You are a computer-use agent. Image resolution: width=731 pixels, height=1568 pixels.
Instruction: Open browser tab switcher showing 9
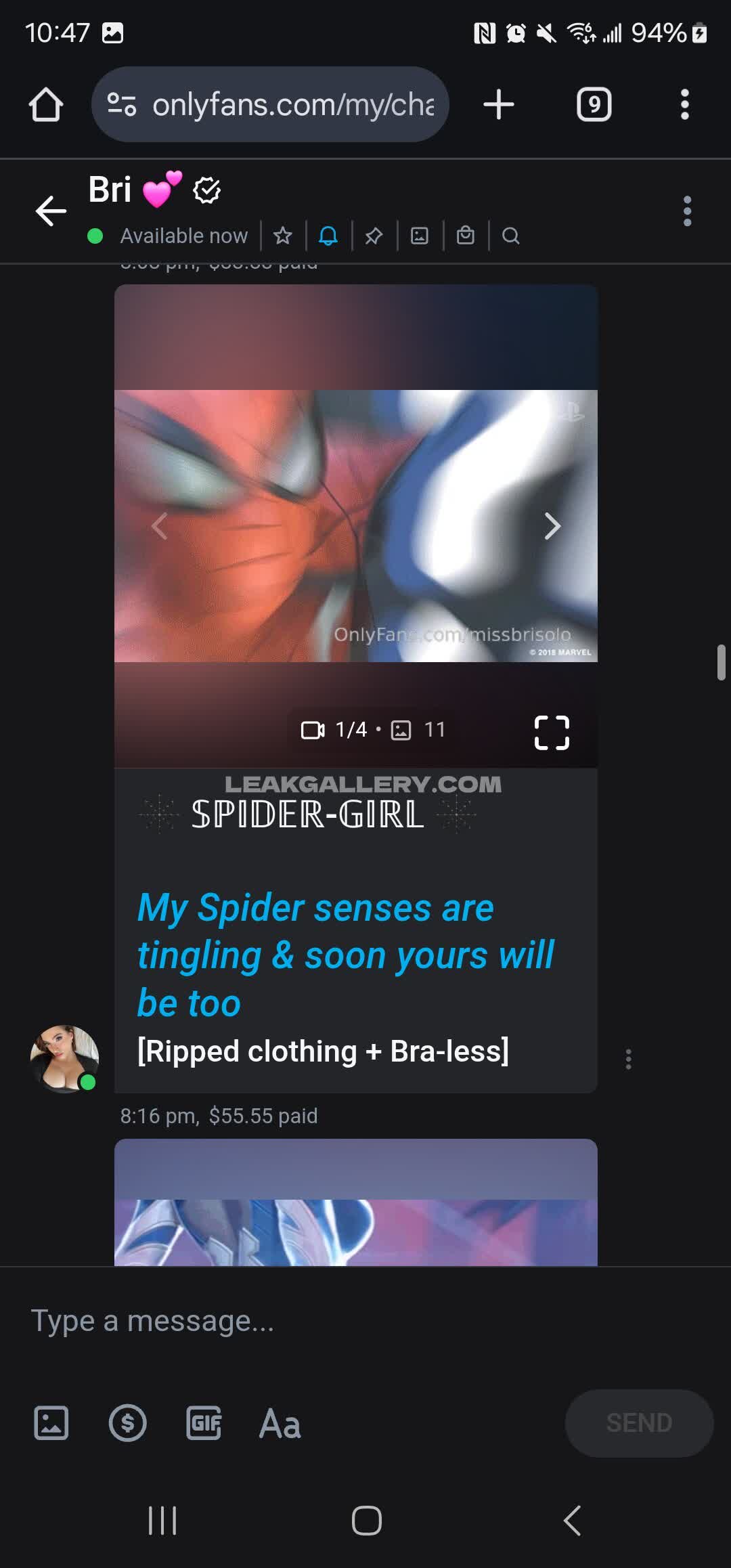pos(594,105)
